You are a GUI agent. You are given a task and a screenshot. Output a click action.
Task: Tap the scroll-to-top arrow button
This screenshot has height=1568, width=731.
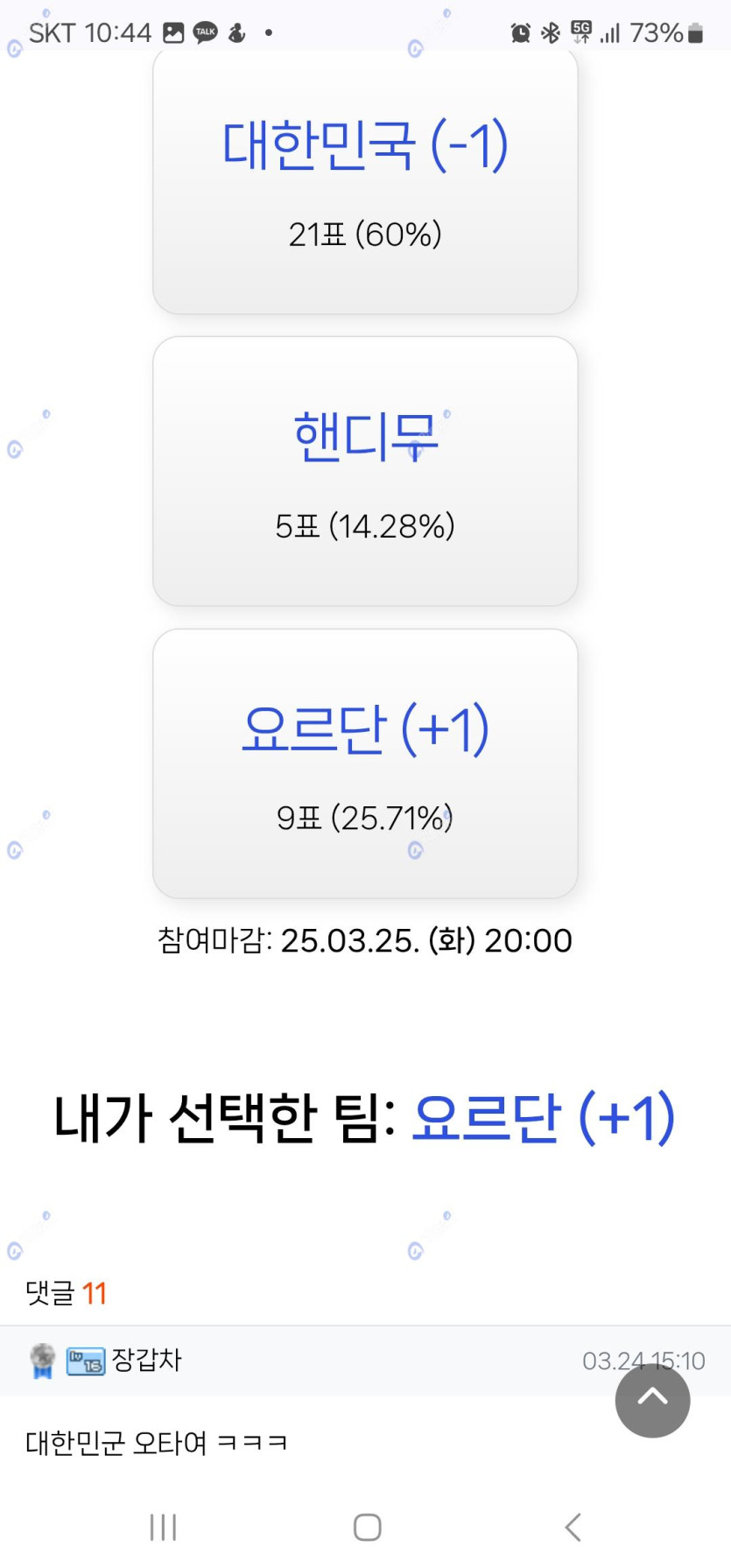652,1400
